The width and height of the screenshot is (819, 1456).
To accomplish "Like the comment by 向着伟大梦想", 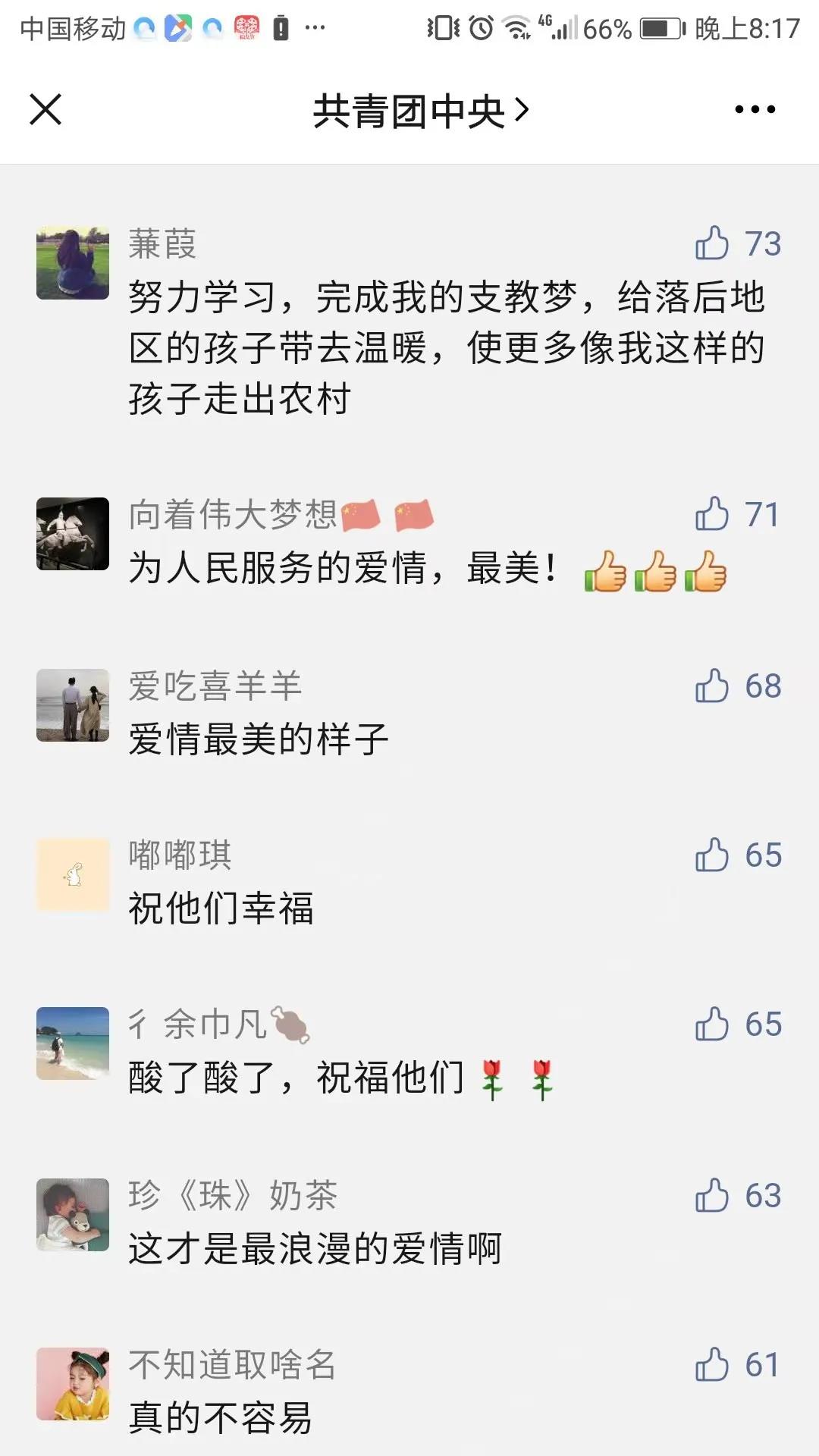I will point(712,514).
